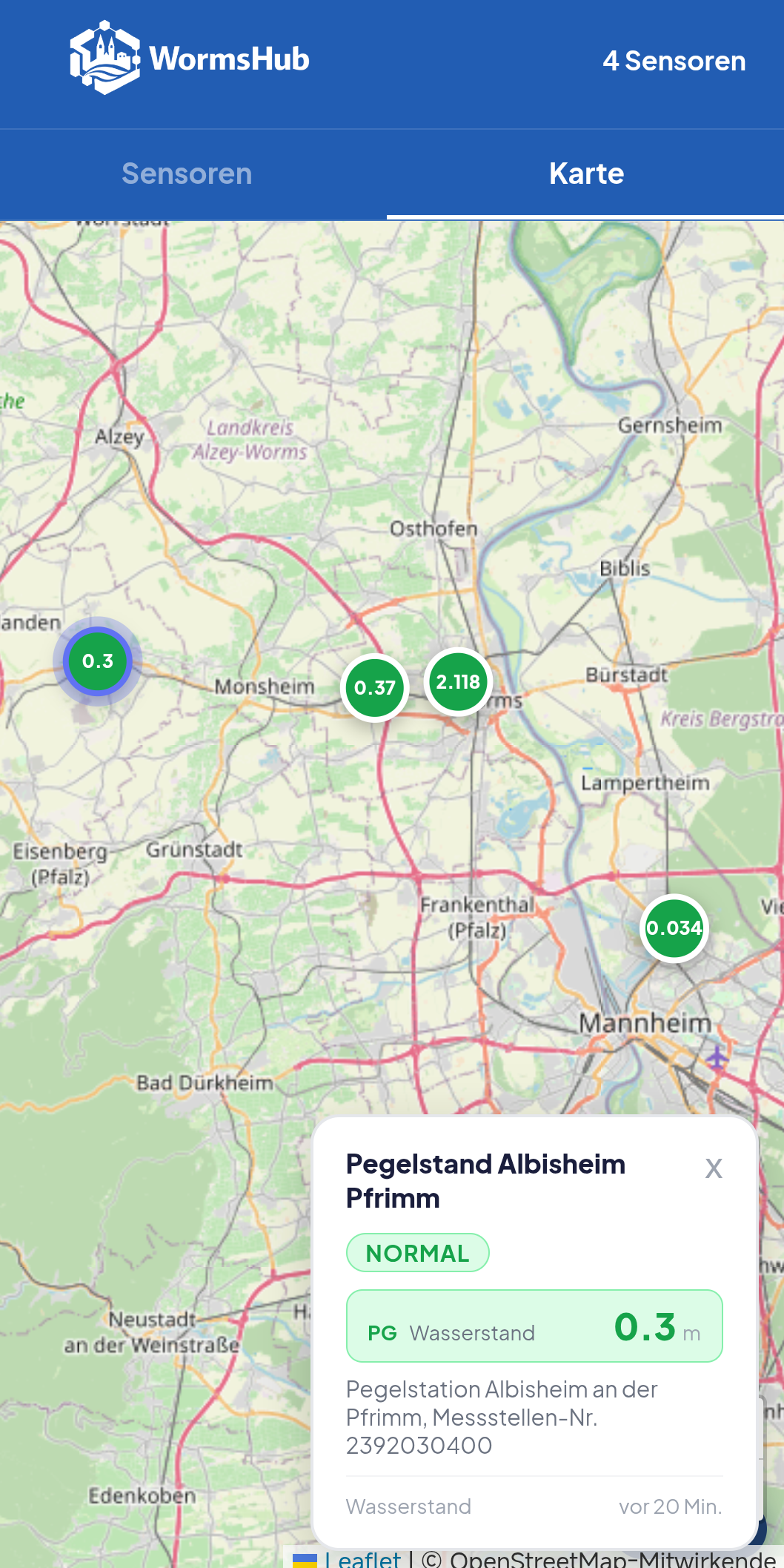
Task: Open the OpenStreetMap-Mitwirkende link
Action: tap(612, 1558)
